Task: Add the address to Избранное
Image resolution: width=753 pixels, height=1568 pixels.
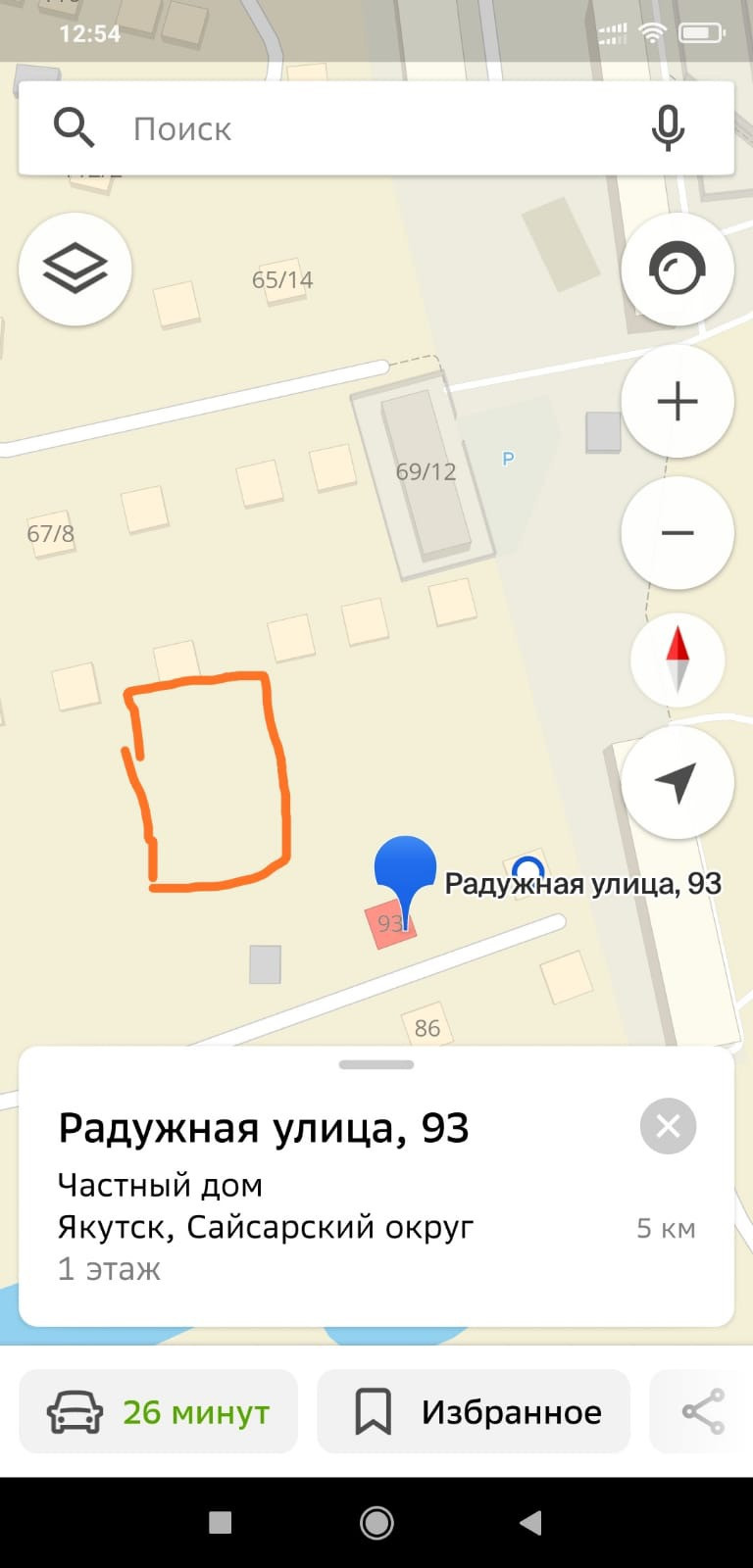Action: click(474, 1411)
